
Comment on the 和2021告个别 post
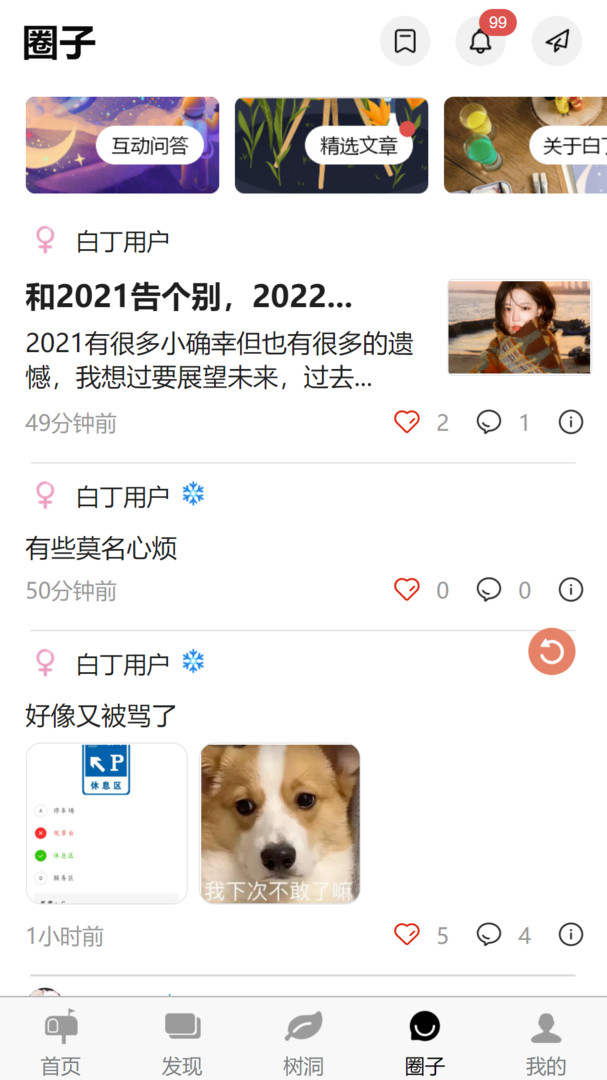[489, 422]
